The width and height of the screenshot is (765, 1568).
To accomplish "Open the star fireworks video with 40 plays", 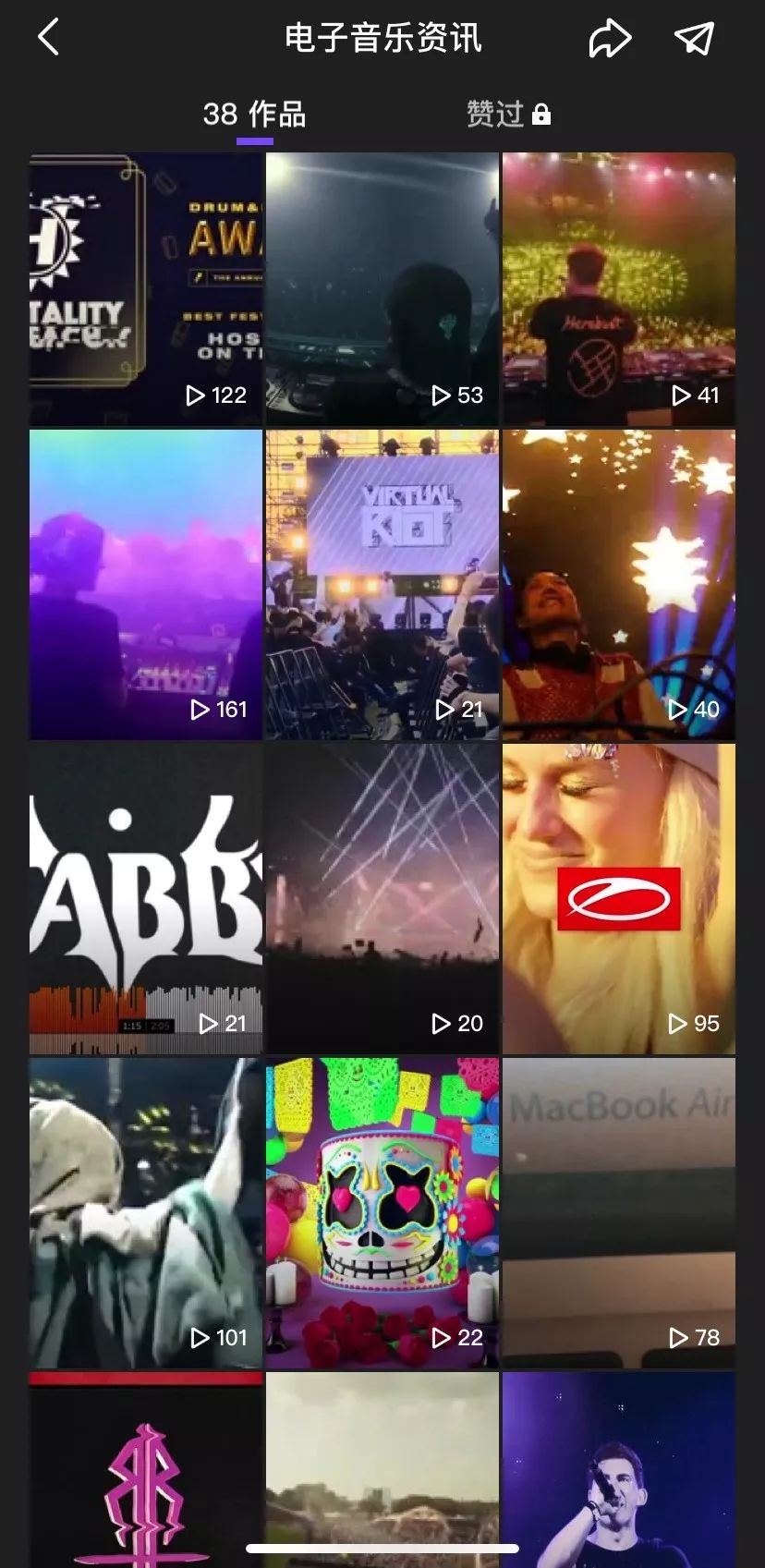I will [619, 584].
